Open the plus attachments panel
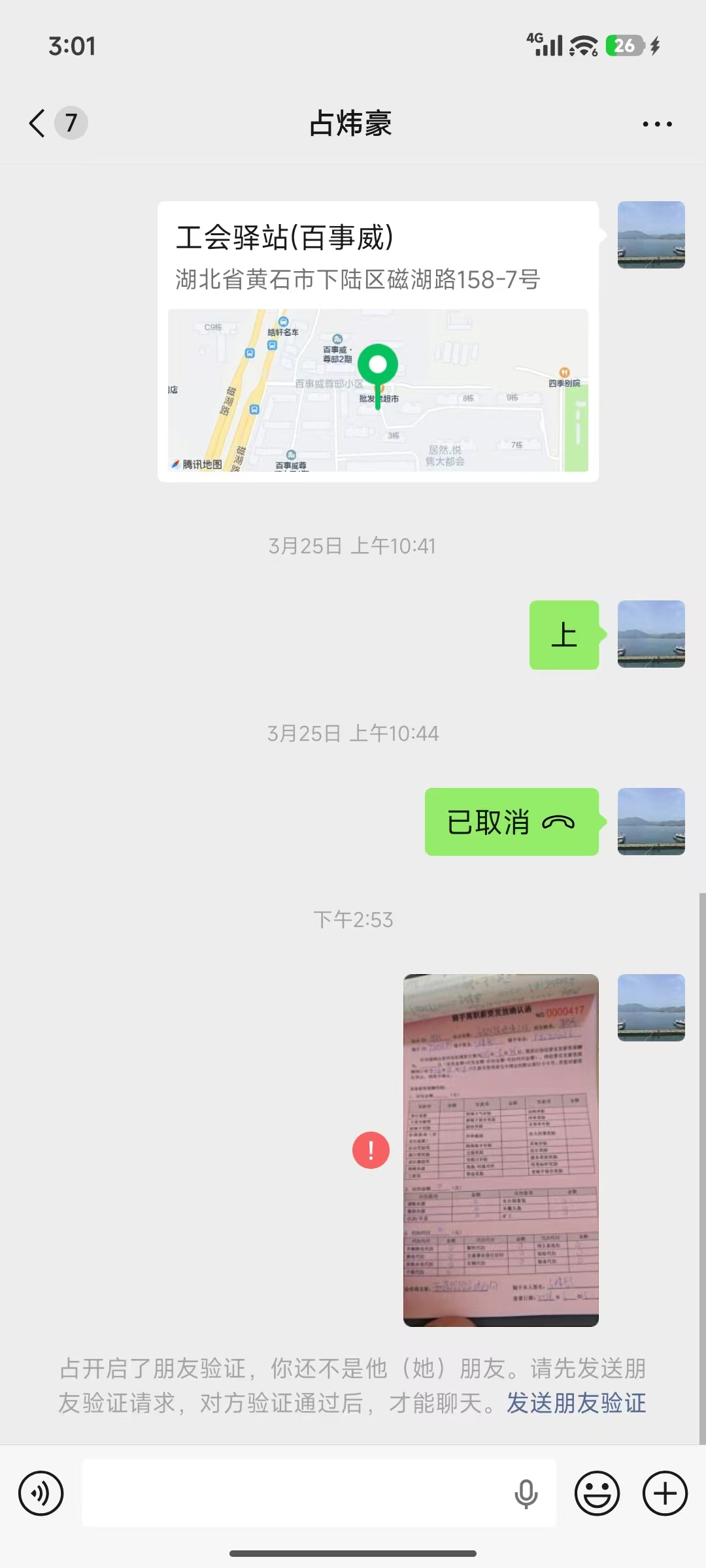 [x=665, y=1493]
